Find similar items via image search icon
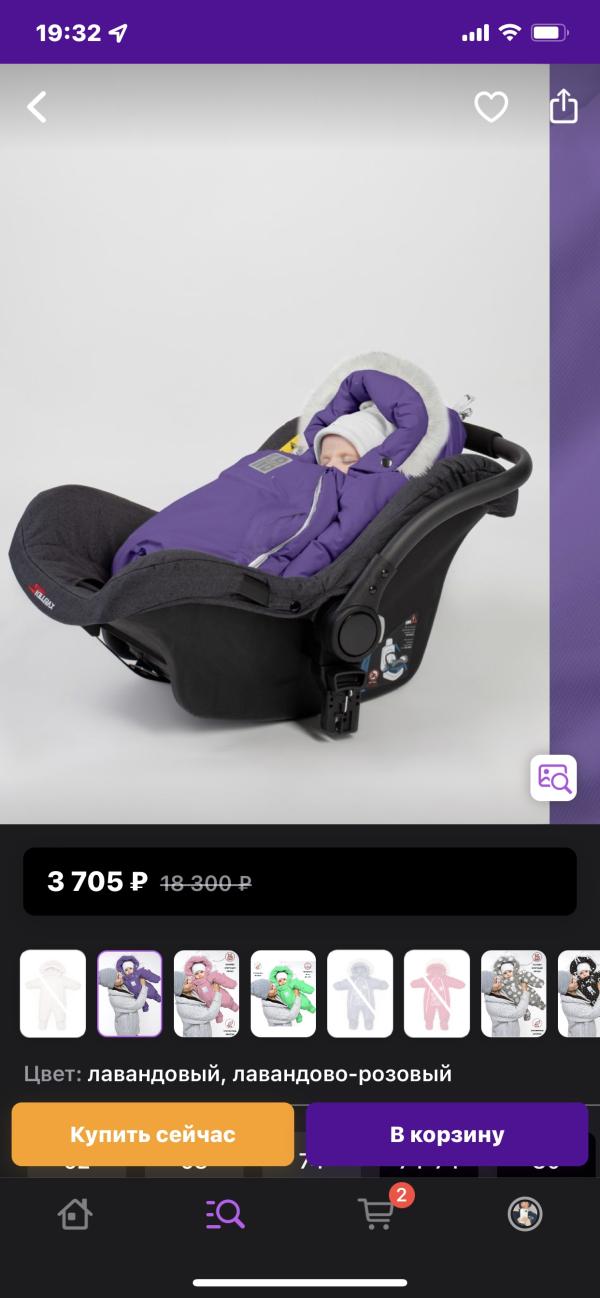 (553, 778)
